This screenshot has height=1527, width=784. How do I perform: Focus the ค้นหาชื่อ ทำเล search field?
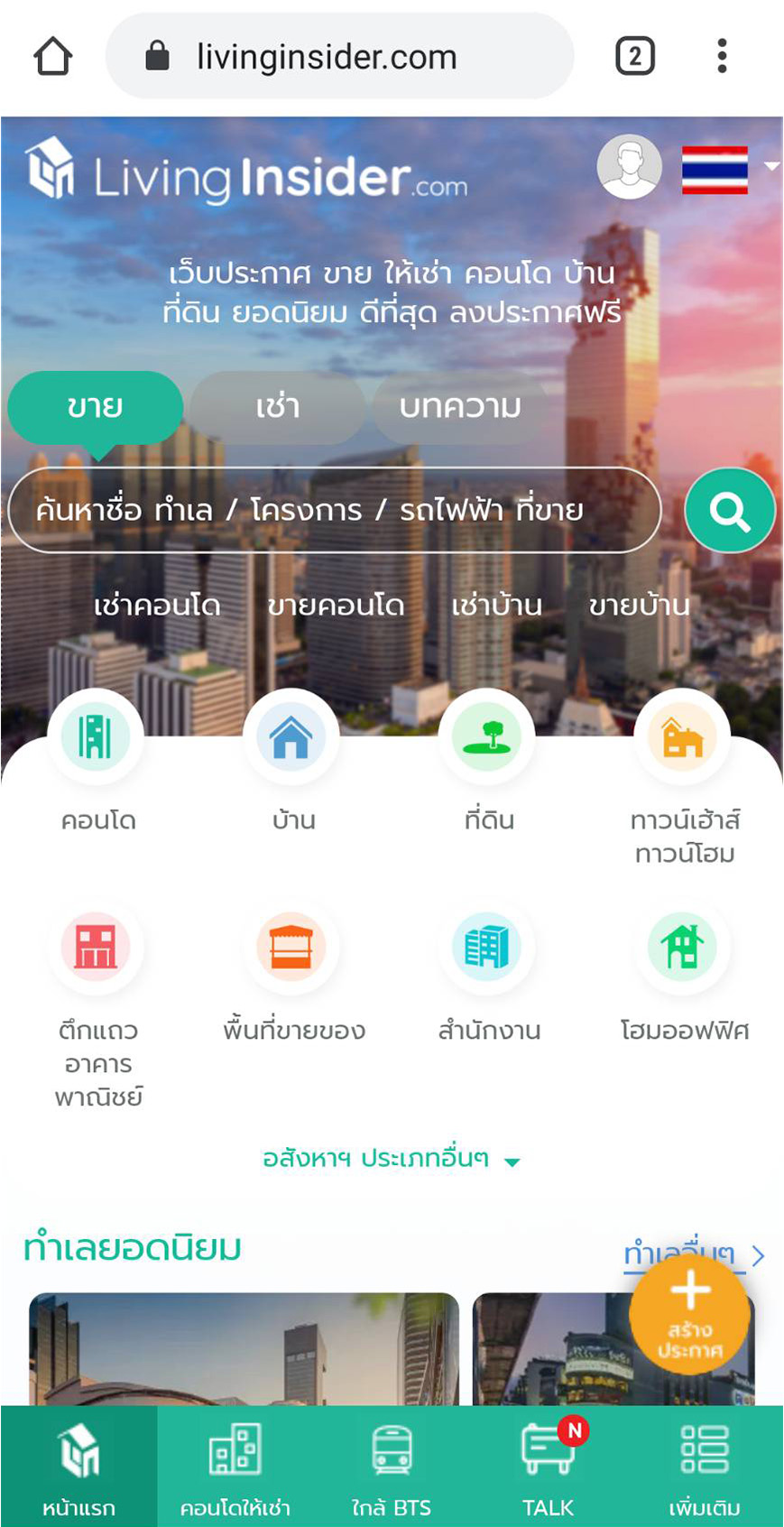click(334, 511)
